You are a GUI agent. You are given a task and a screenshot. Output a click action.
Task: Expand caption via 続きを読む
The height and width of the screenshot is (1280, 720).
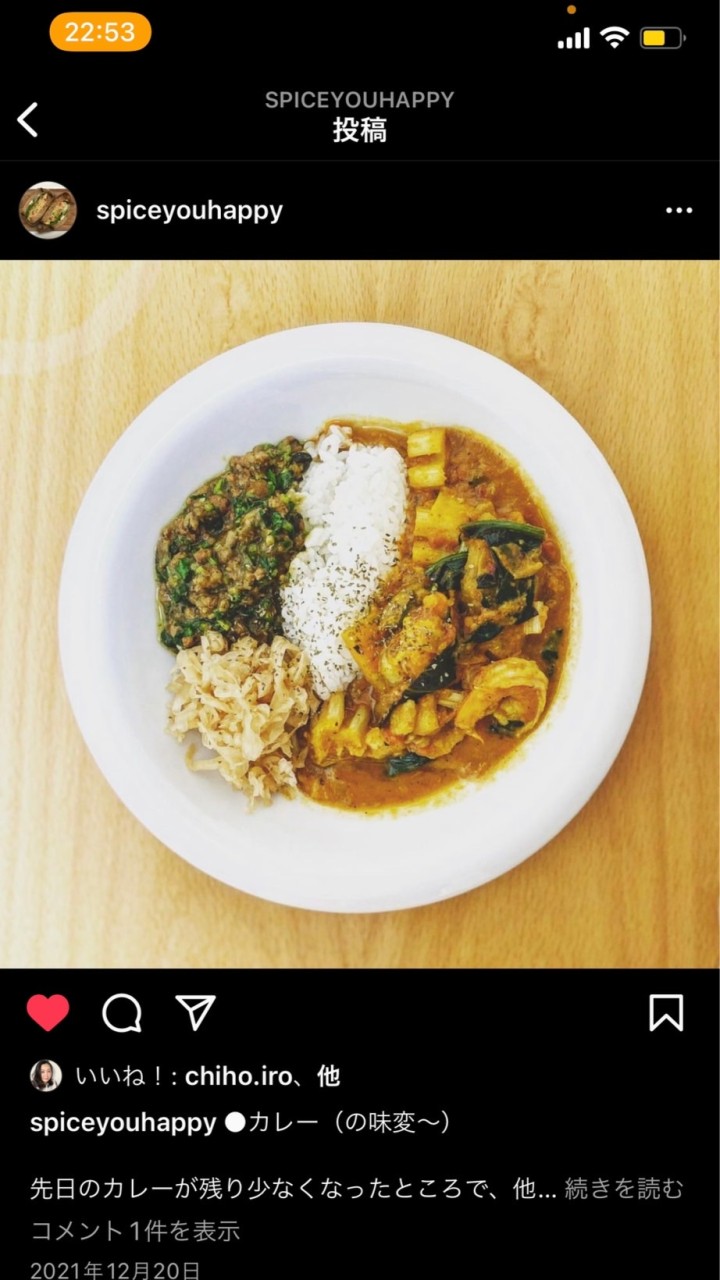(625, 1188)
